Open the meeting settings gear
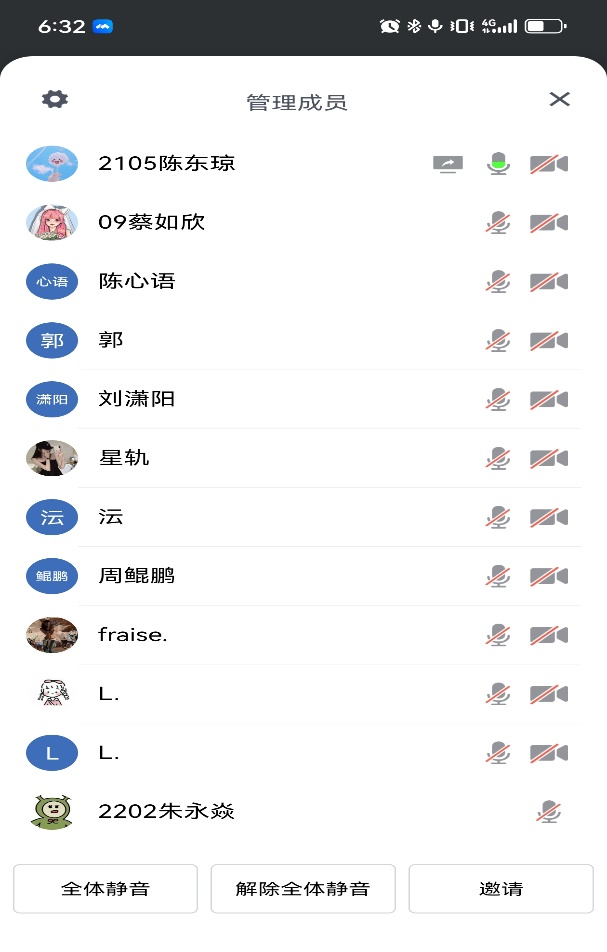Screen dimensions: 607x952 (x=55, y=99)
